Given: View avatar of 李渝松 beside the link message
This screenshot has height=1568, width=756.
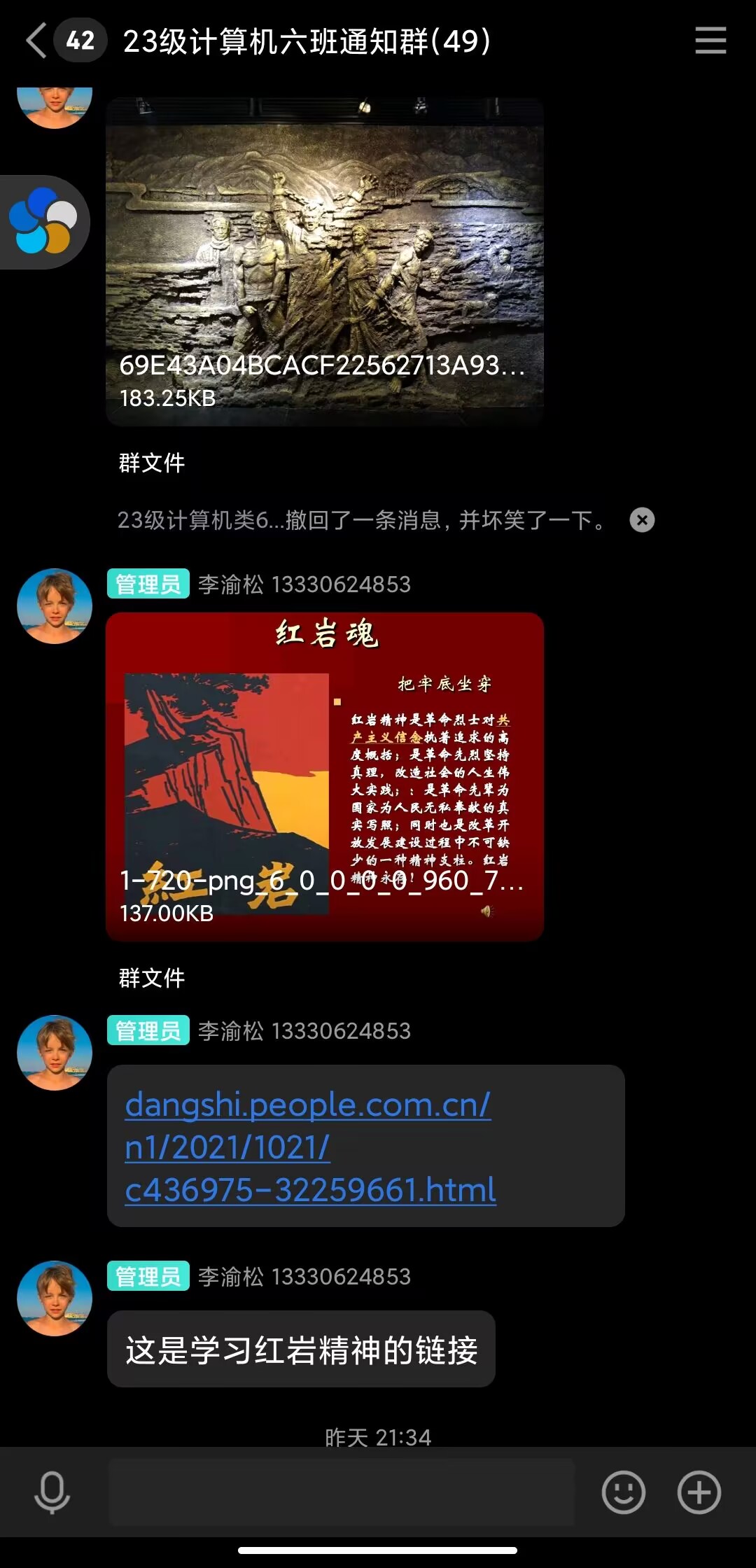Looking at the screenshot, I should pos(55,1052).
